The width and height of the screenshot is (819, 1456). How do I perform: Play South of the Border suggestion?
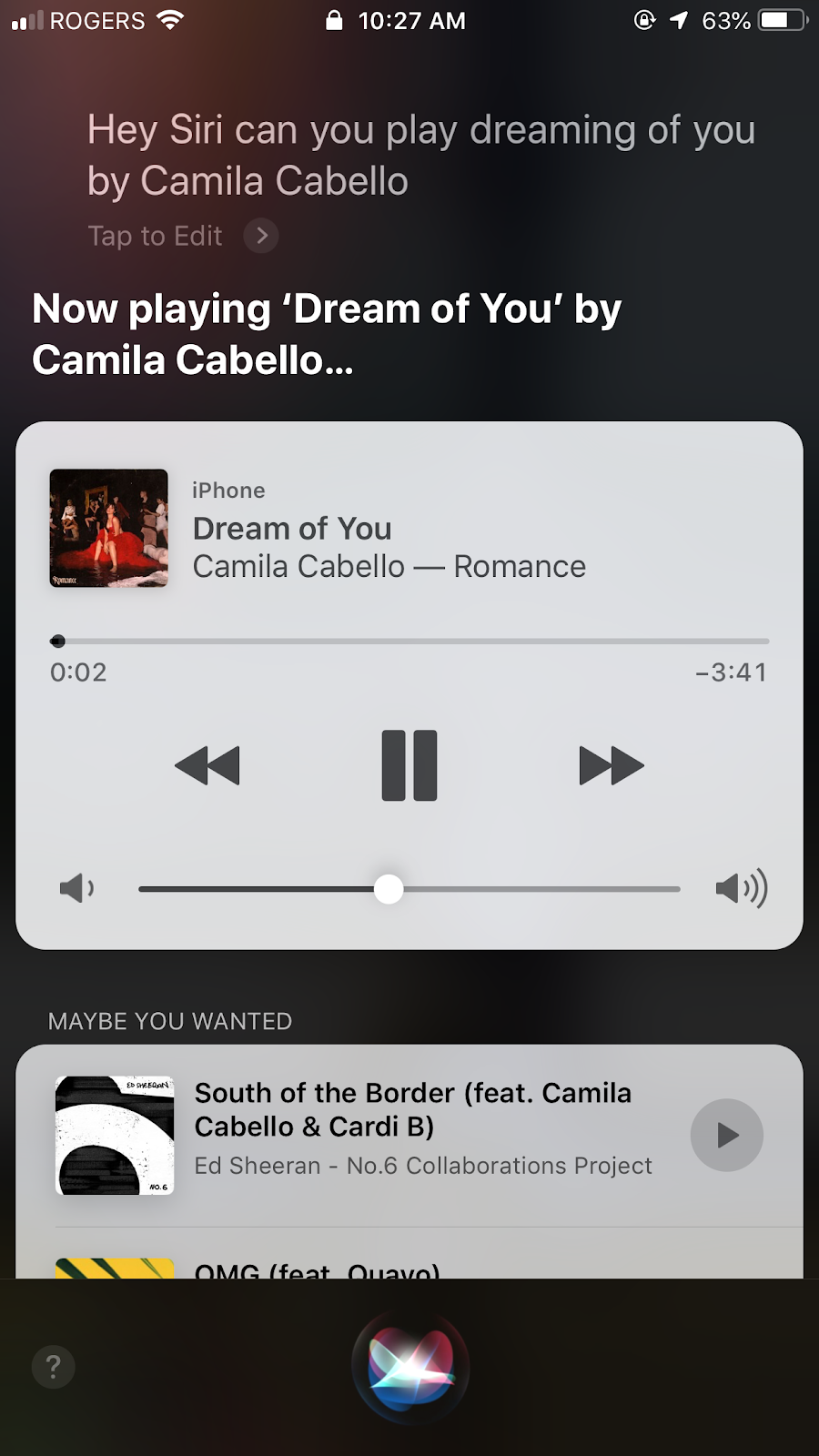[726, 1135]
